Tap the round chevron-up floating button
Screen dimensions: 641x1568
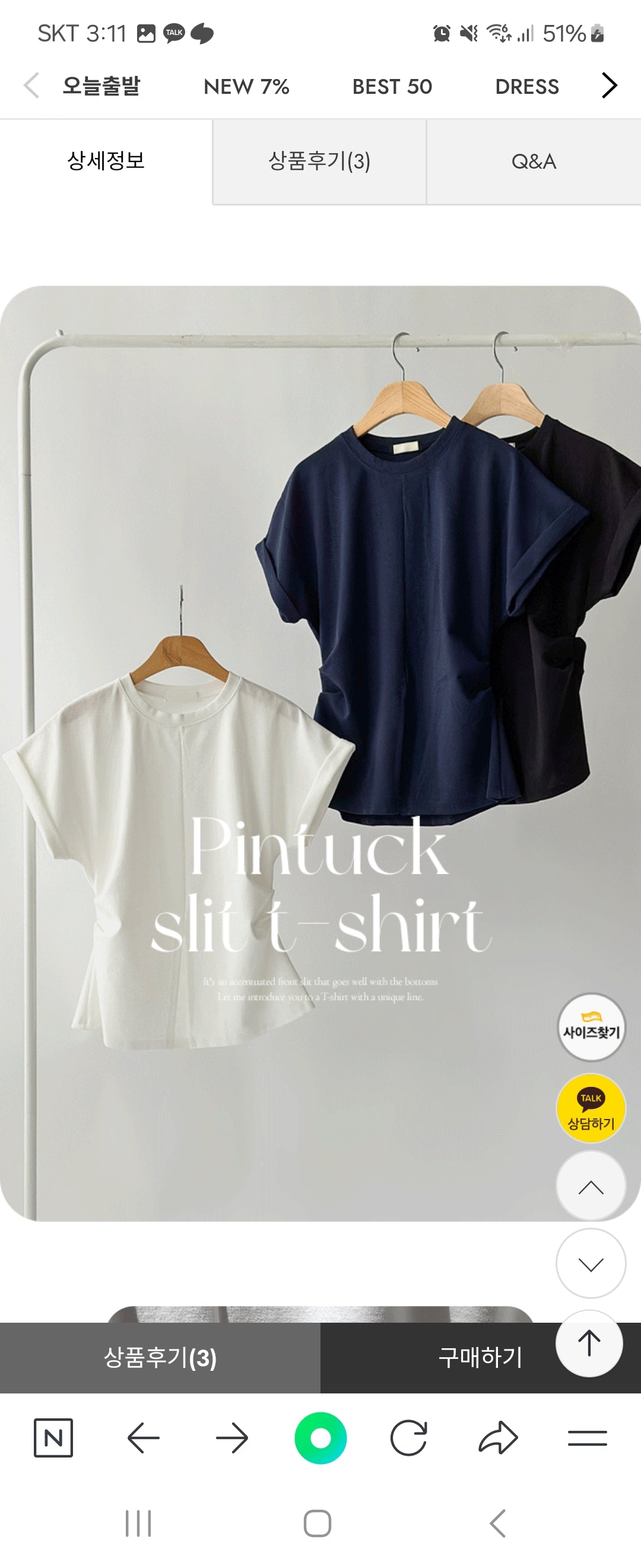coord(591,1186)
